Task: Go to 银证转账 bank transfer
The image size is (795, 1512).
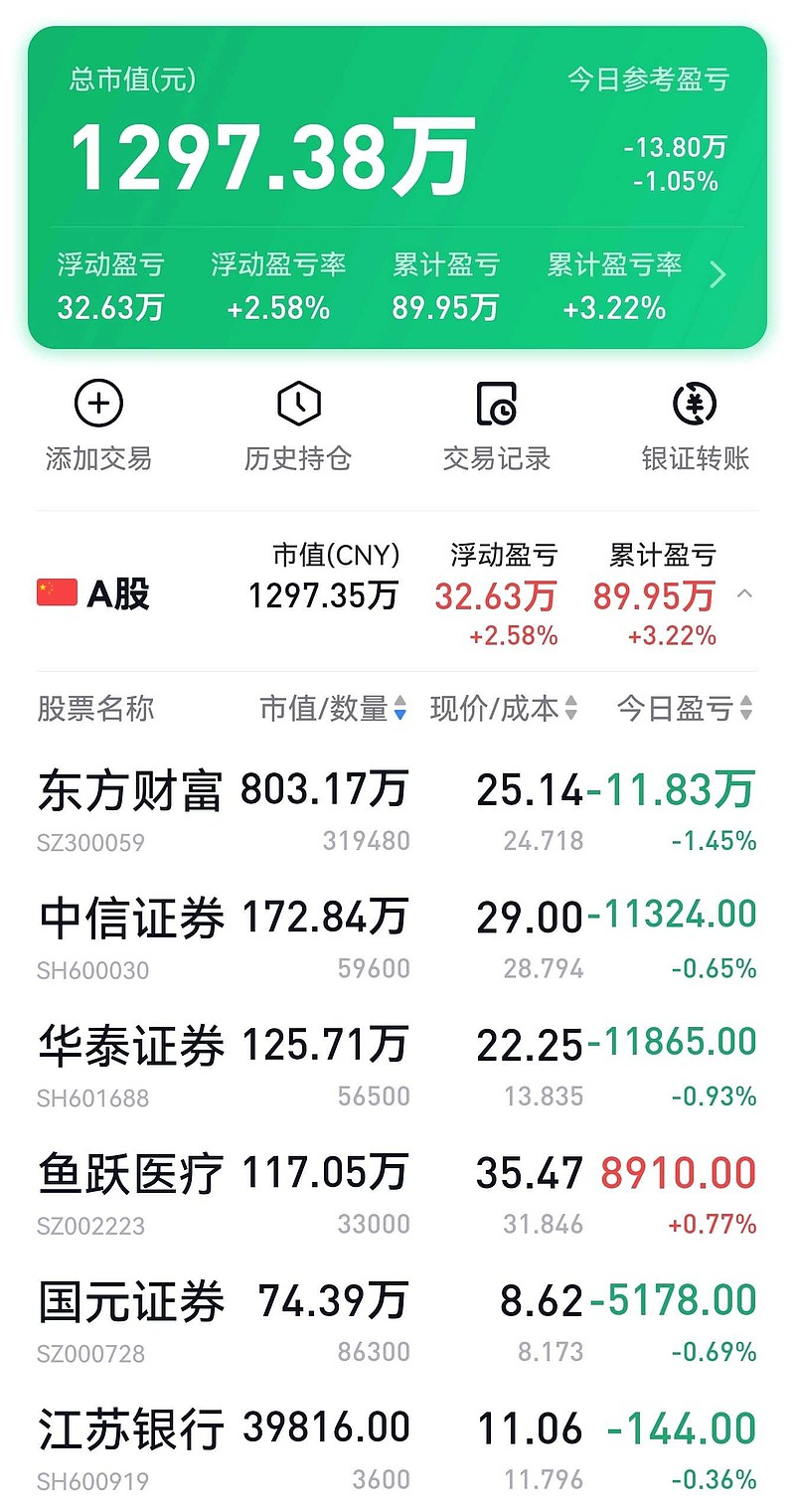Action: pos(696,427)
